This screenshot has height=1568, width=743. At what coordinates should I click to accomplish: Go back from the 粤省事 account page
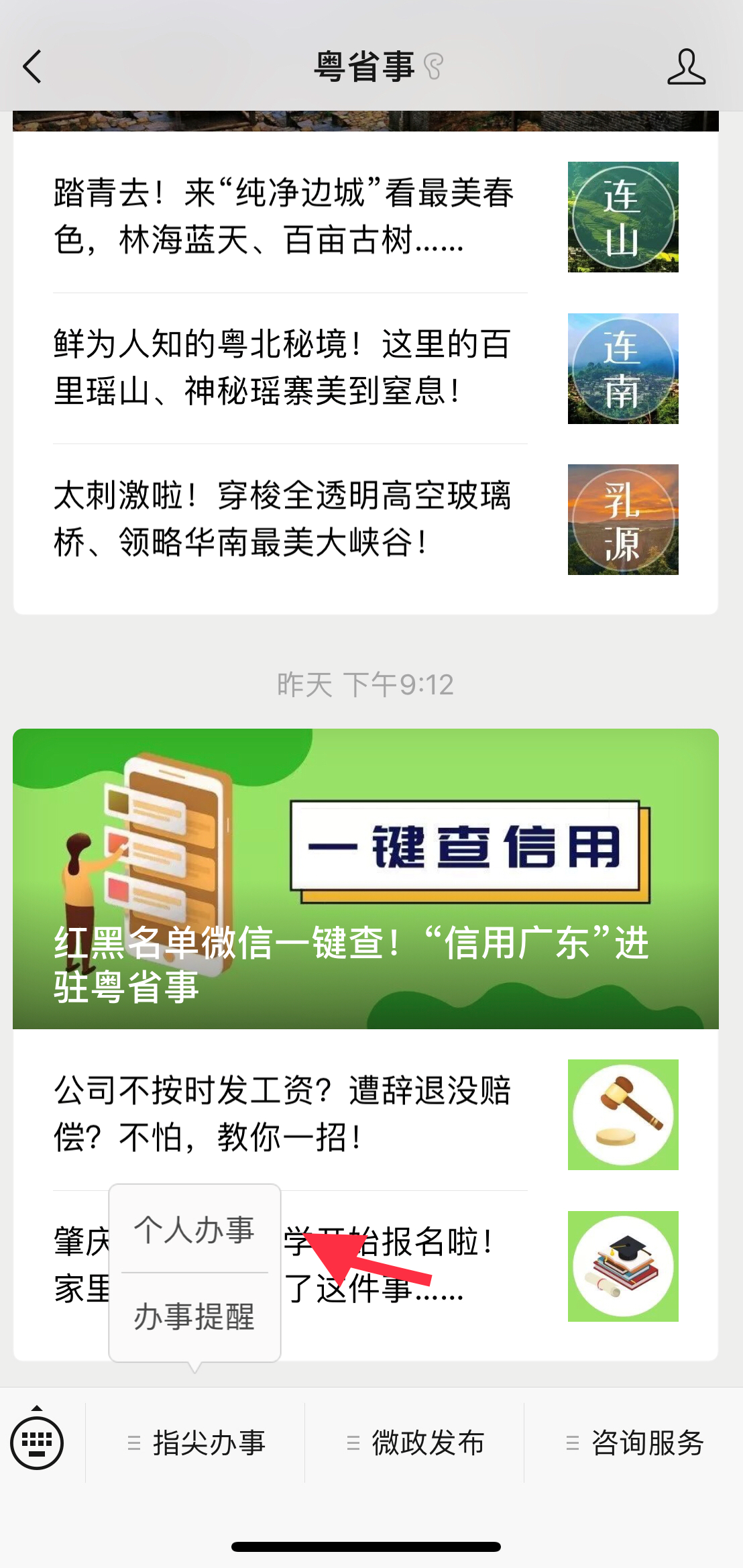click(32, 66)
